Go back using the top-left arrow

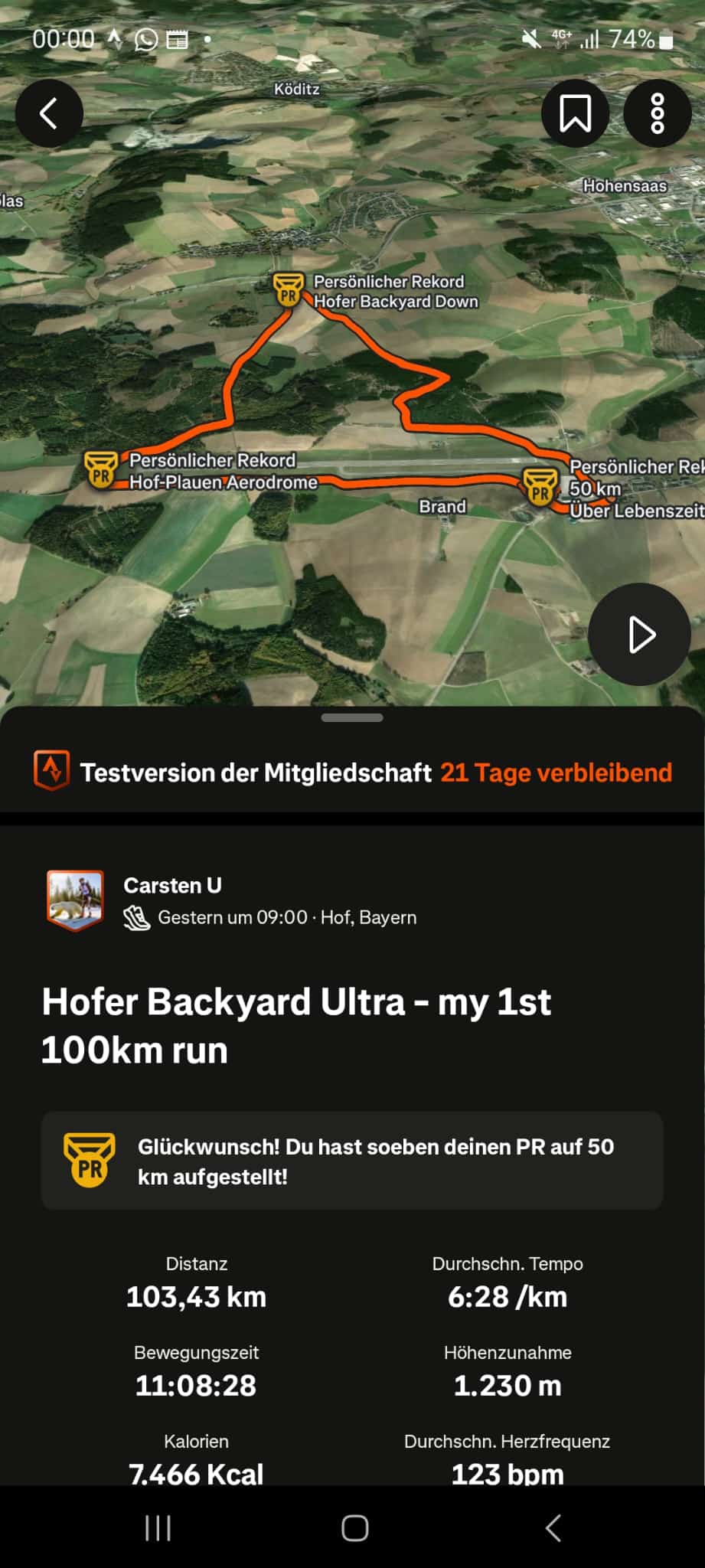click(x=49, y=113)
